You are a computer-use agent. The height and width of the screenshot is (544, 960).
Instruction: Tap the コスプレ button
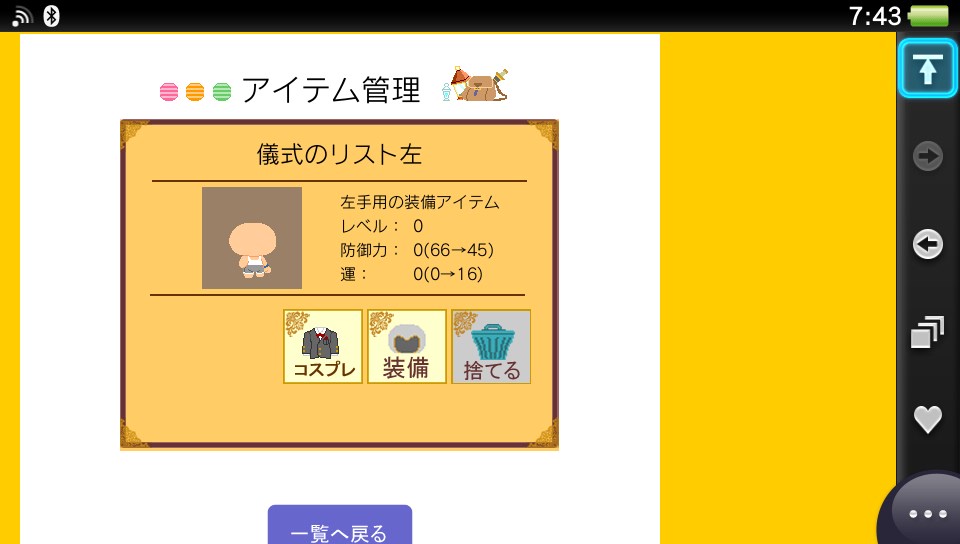point(323,347)
